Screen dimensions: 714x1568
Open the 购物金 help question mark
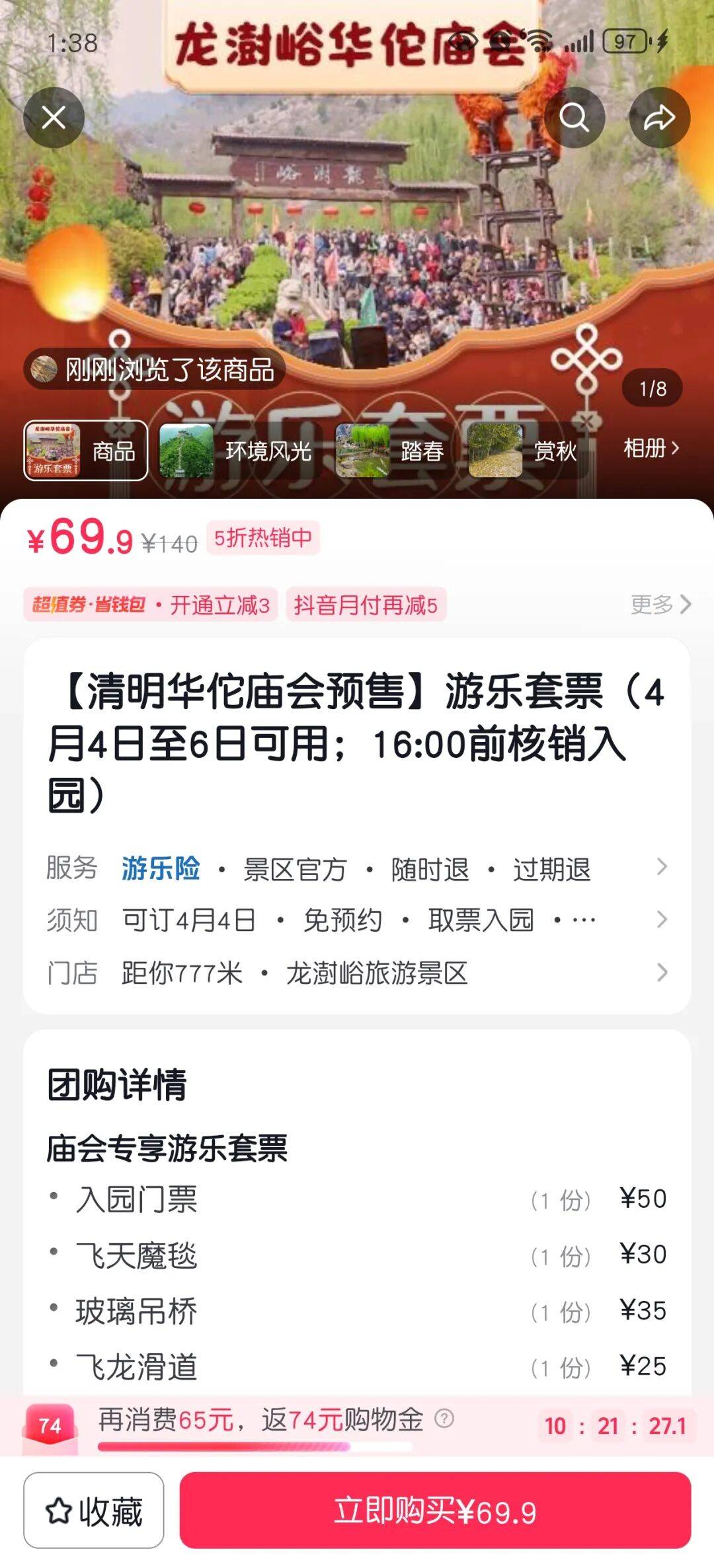444,1418
